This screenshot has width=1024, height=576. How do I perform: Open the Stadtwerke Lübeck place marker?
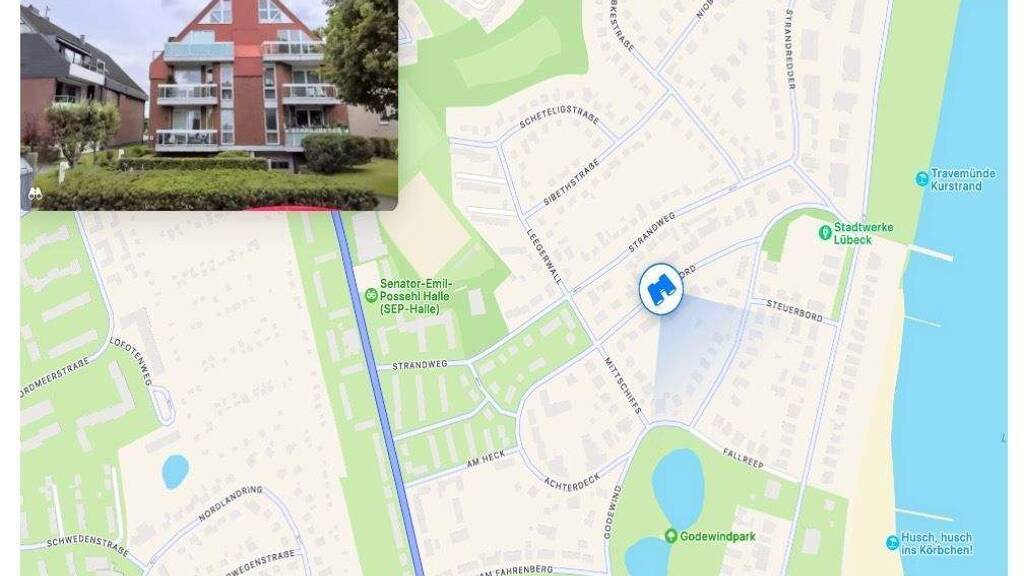pos(825,232)
